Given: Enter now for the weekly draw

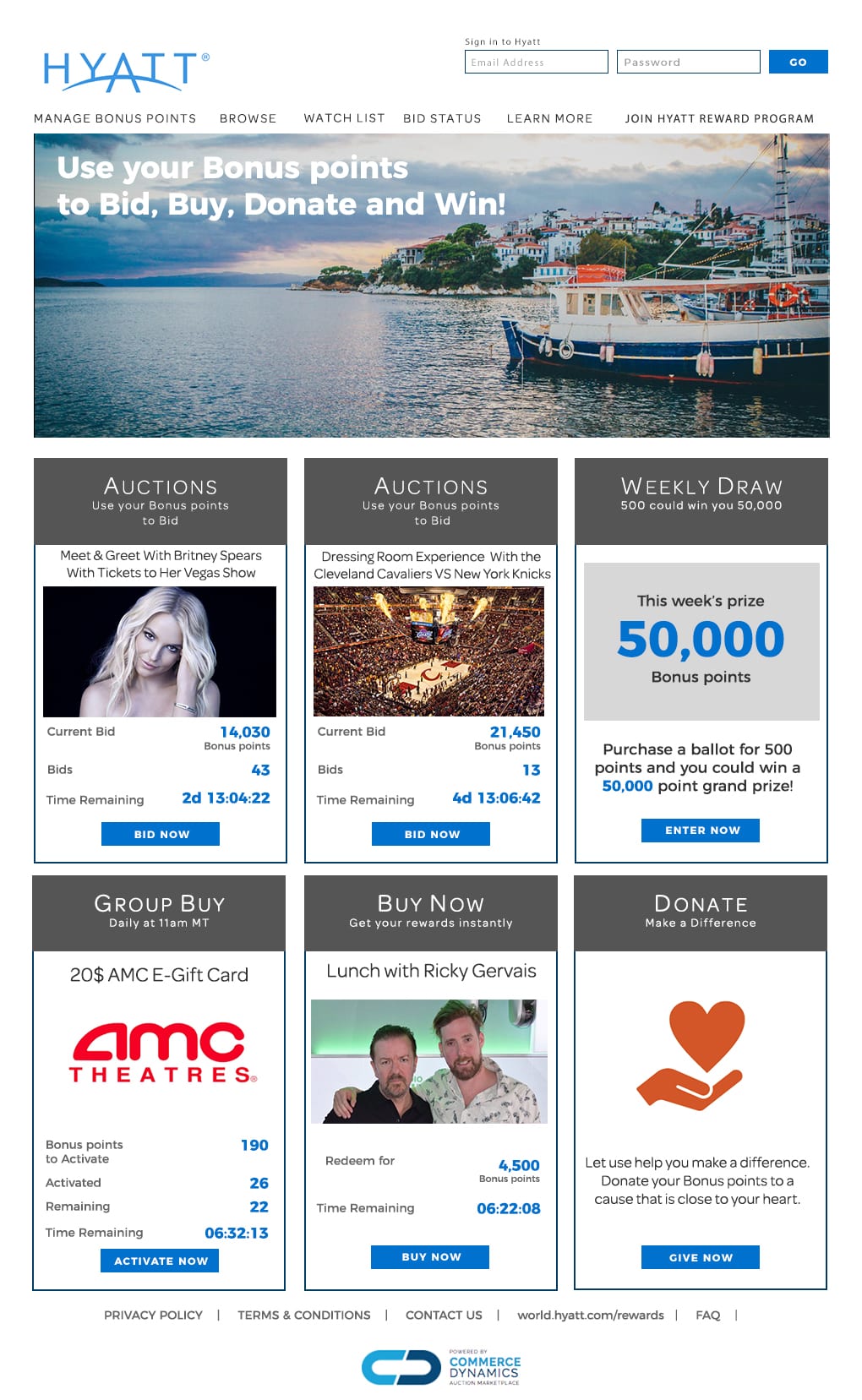Looking at the screenshot, I should tap(701, 831).
